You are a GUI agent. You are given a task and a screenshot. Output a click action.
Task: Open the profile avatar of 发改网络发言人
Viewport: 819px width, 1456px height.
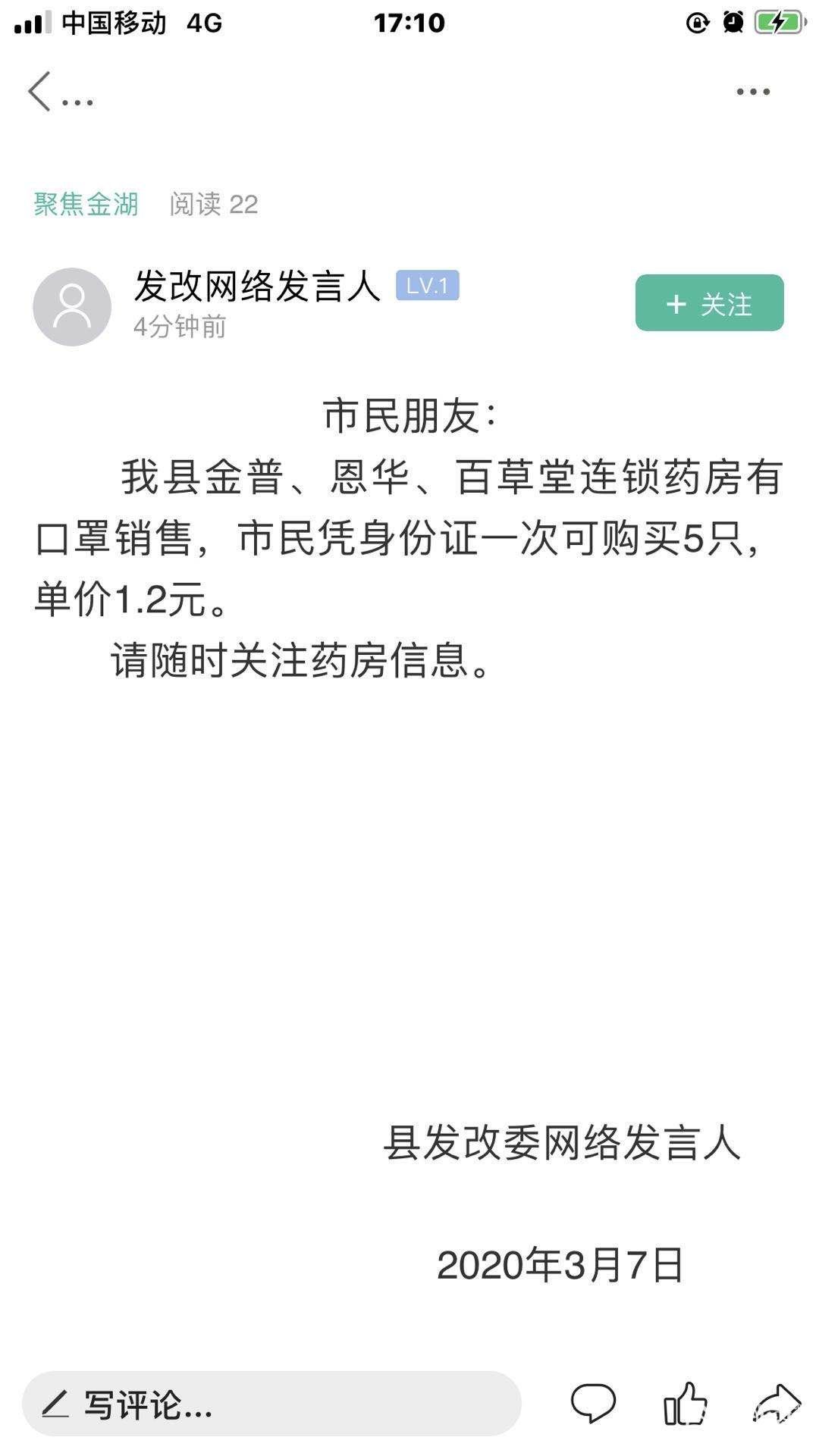(72, 307)
